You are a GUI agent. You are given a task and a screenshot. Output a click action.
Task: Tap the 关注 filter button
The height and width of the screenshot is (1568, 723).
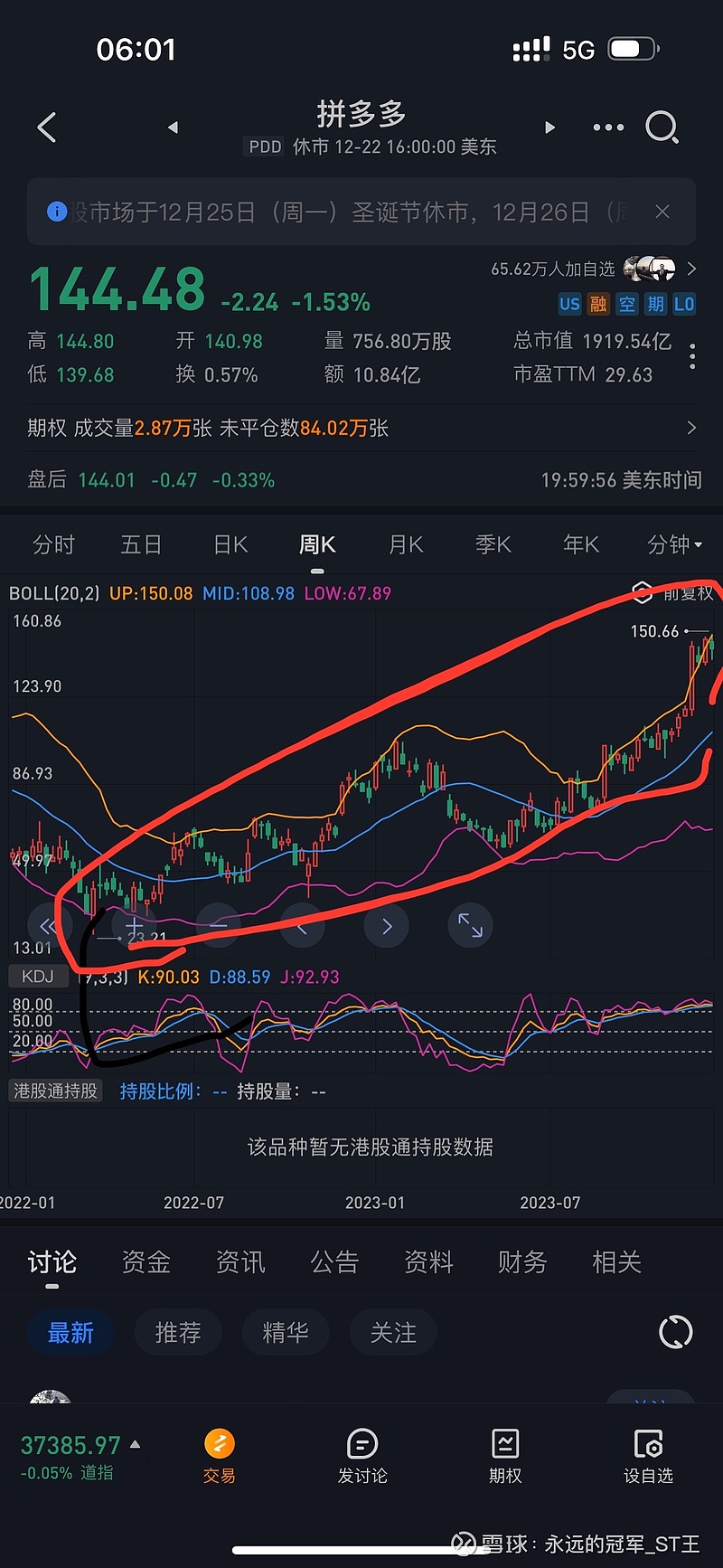(x=393, y=1332)
